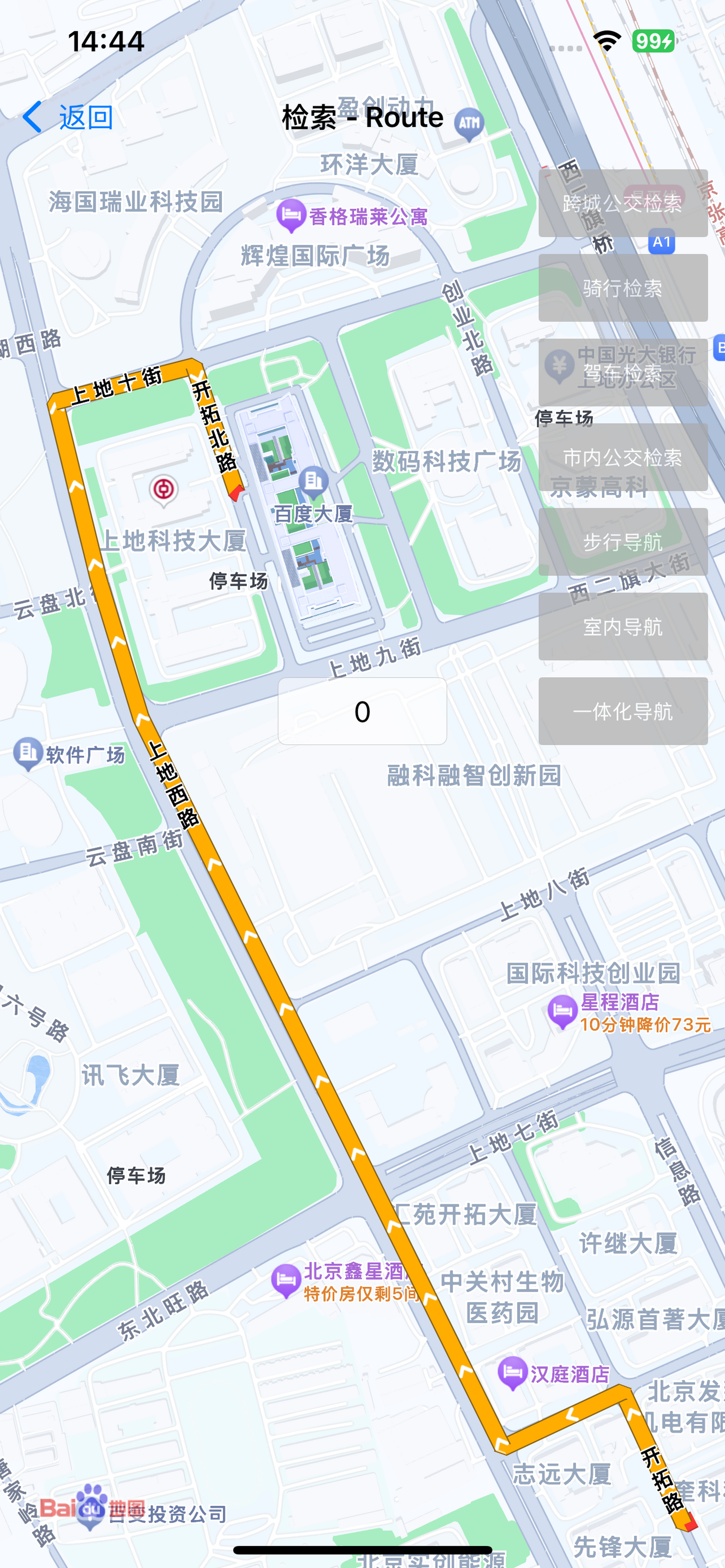Launch 步行导航 walking navigation
The image size is (725, 1568).
pos(622,542)
